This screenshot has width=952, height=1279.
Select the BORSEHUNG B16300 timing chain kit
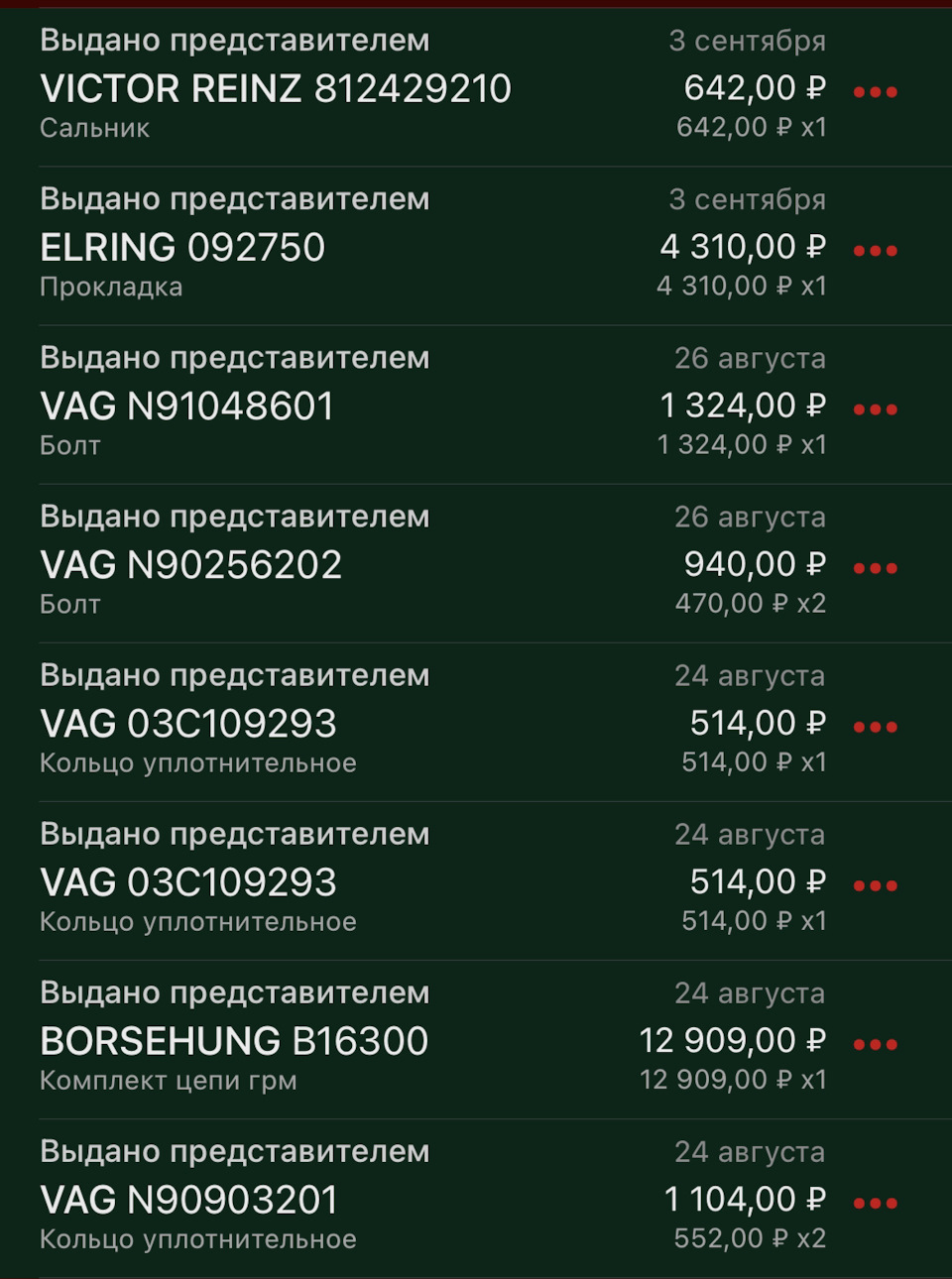[x=232, y=1040]
